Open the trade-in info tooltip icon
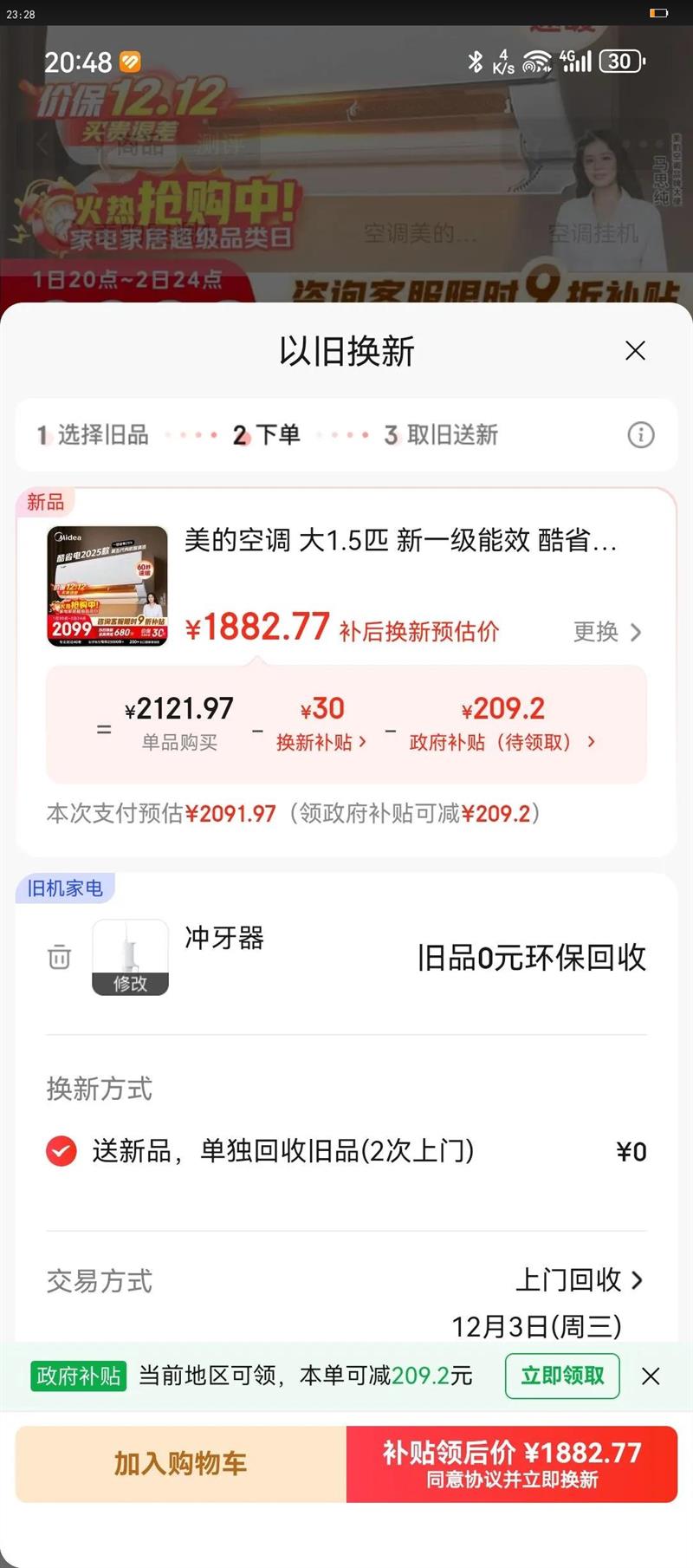Viewport: 693px width, 1568px height. point(640,435)
